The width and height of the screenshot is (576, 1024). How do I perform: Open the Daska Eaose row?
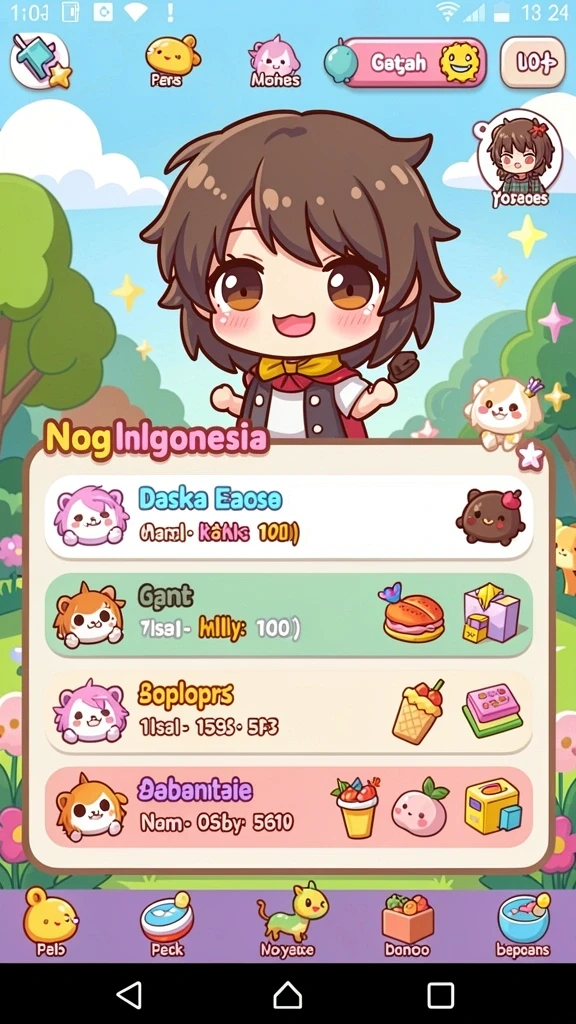click(x=289, y=517)
